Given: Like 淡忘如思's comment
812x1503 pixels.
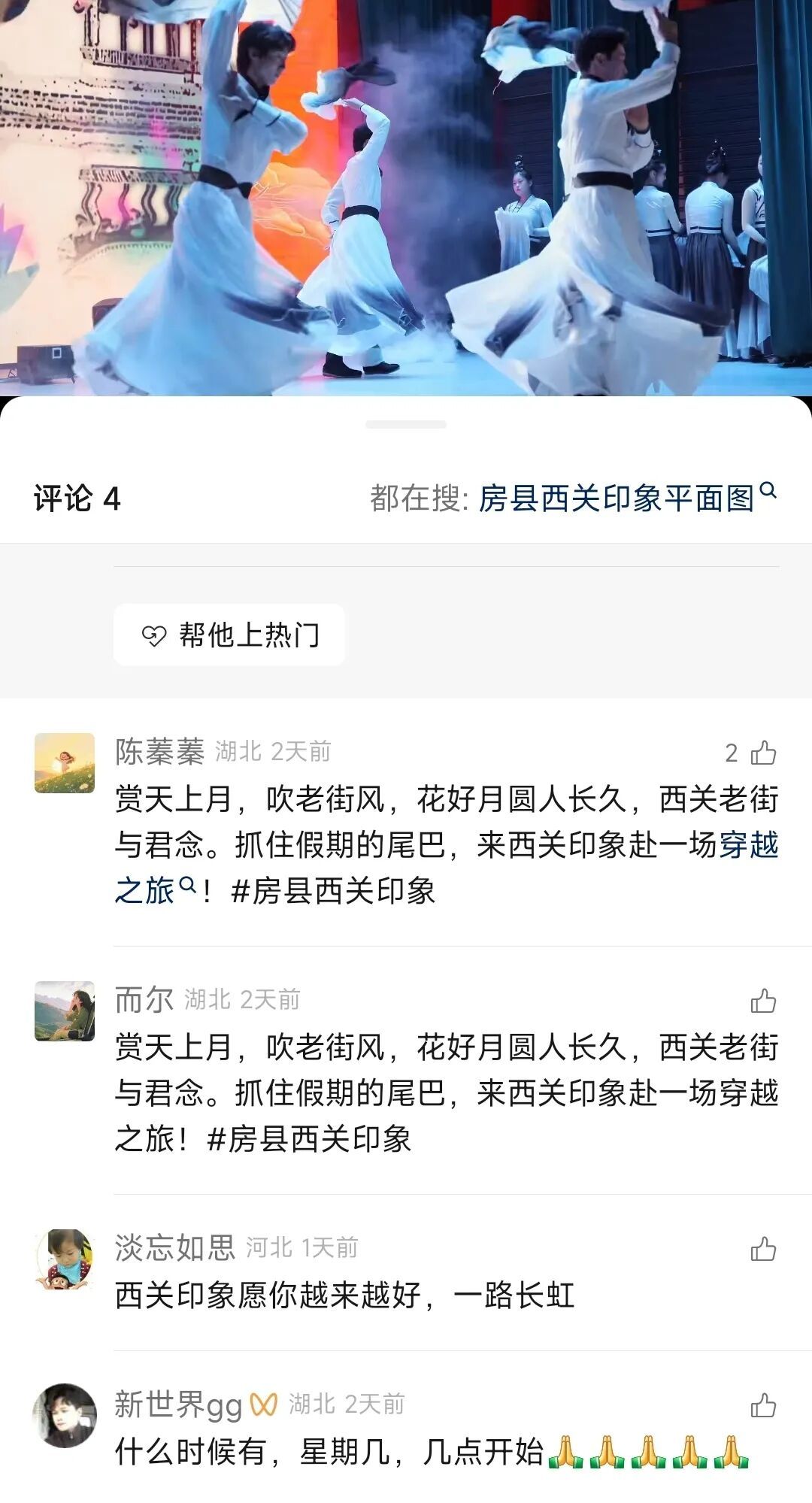Looking at the screenshot, I should pos(763,1249).
